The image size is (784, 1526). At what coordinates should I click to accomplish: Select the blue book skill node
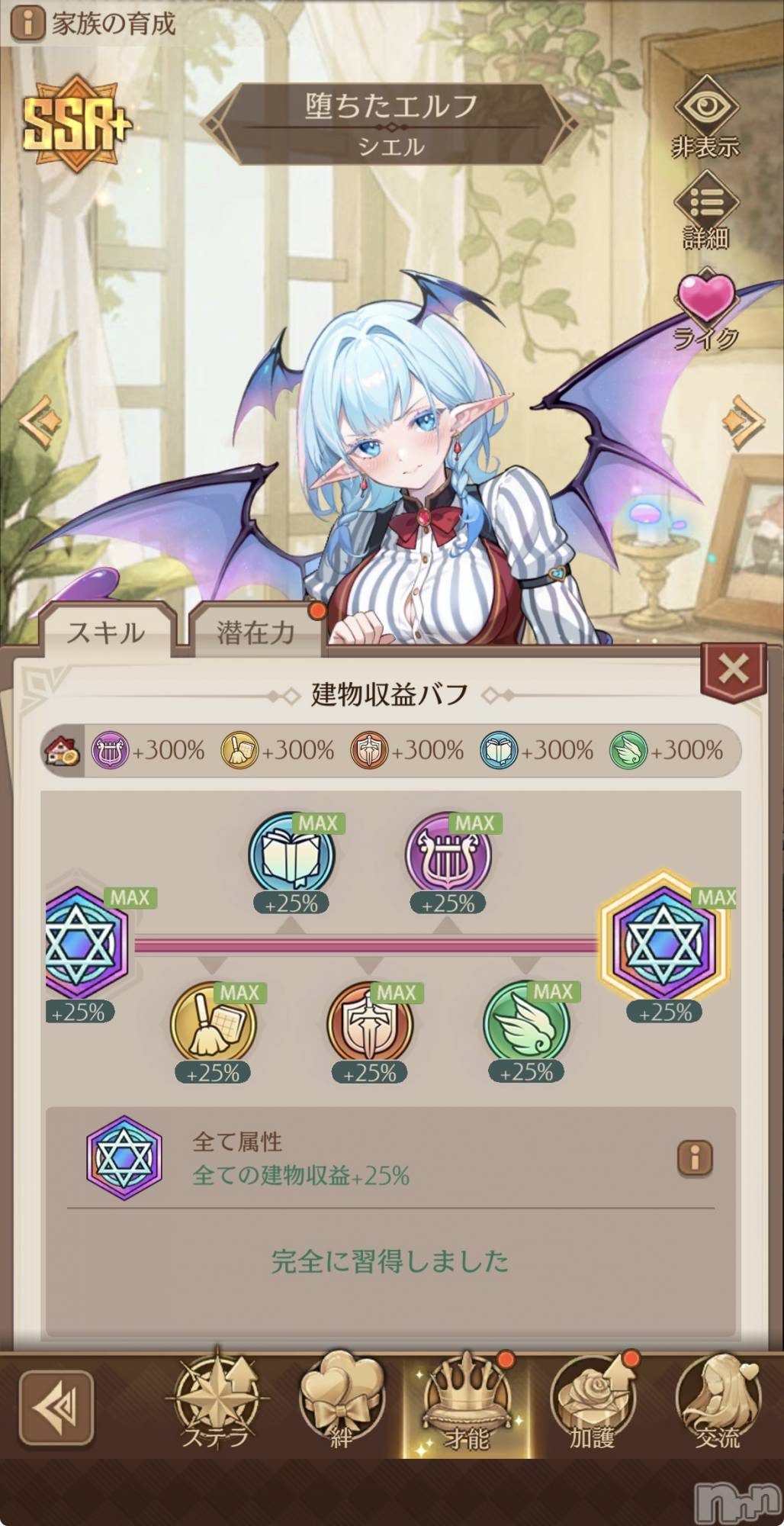pos(292,855)
